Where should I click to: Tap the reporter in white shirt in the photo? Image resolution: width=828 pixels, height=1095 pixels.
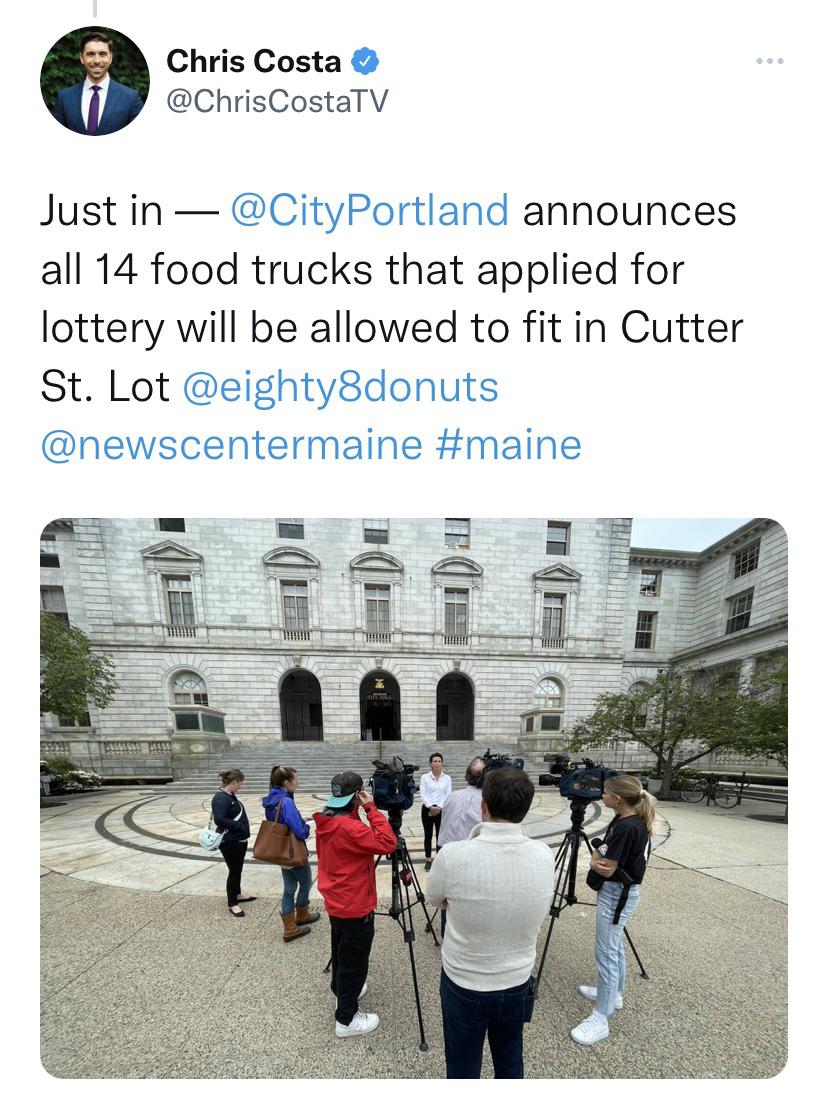click(432, 790)
